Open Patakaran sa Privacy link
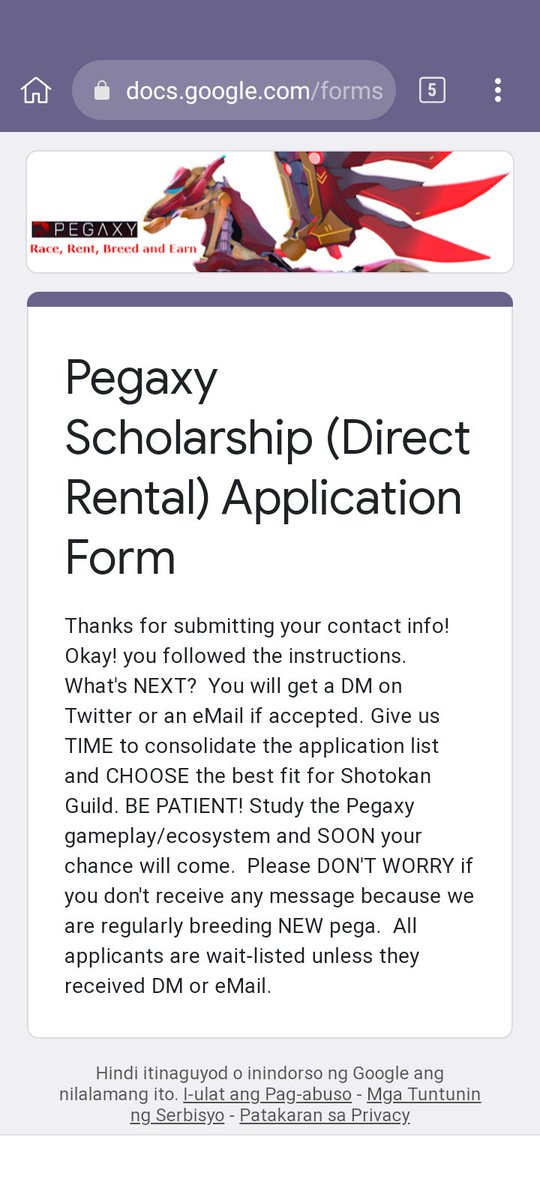Viewport: 540px width, 1200px height. 325,1115
